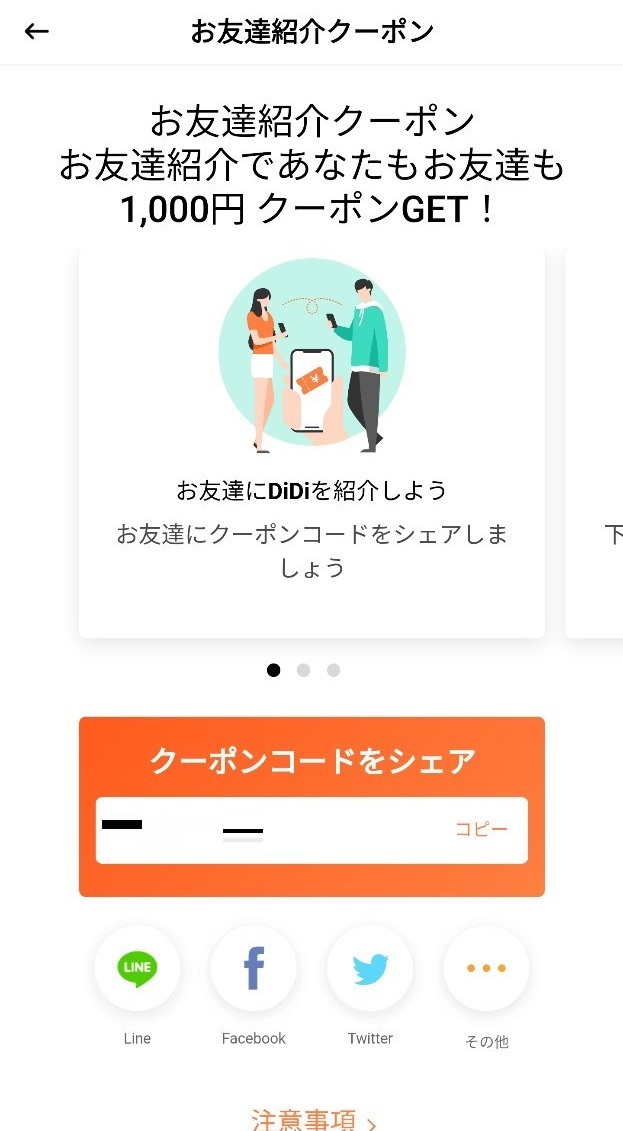Open その他 for more sharing options
This screenshot has height=1131, width=623.
[486, 968]
